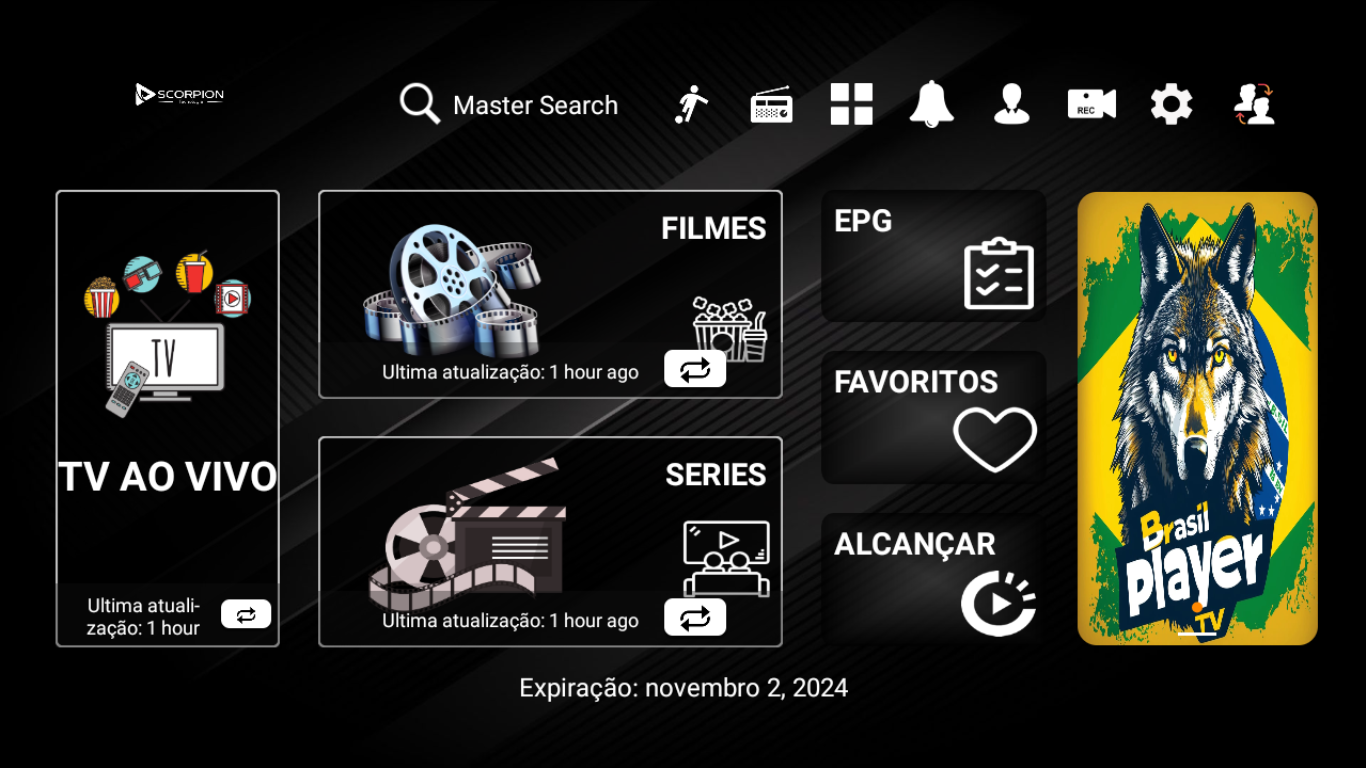Viewport: 1366px width, 768px height.
Task: Open FAVORITOS
Action: [x=933, y=417]
